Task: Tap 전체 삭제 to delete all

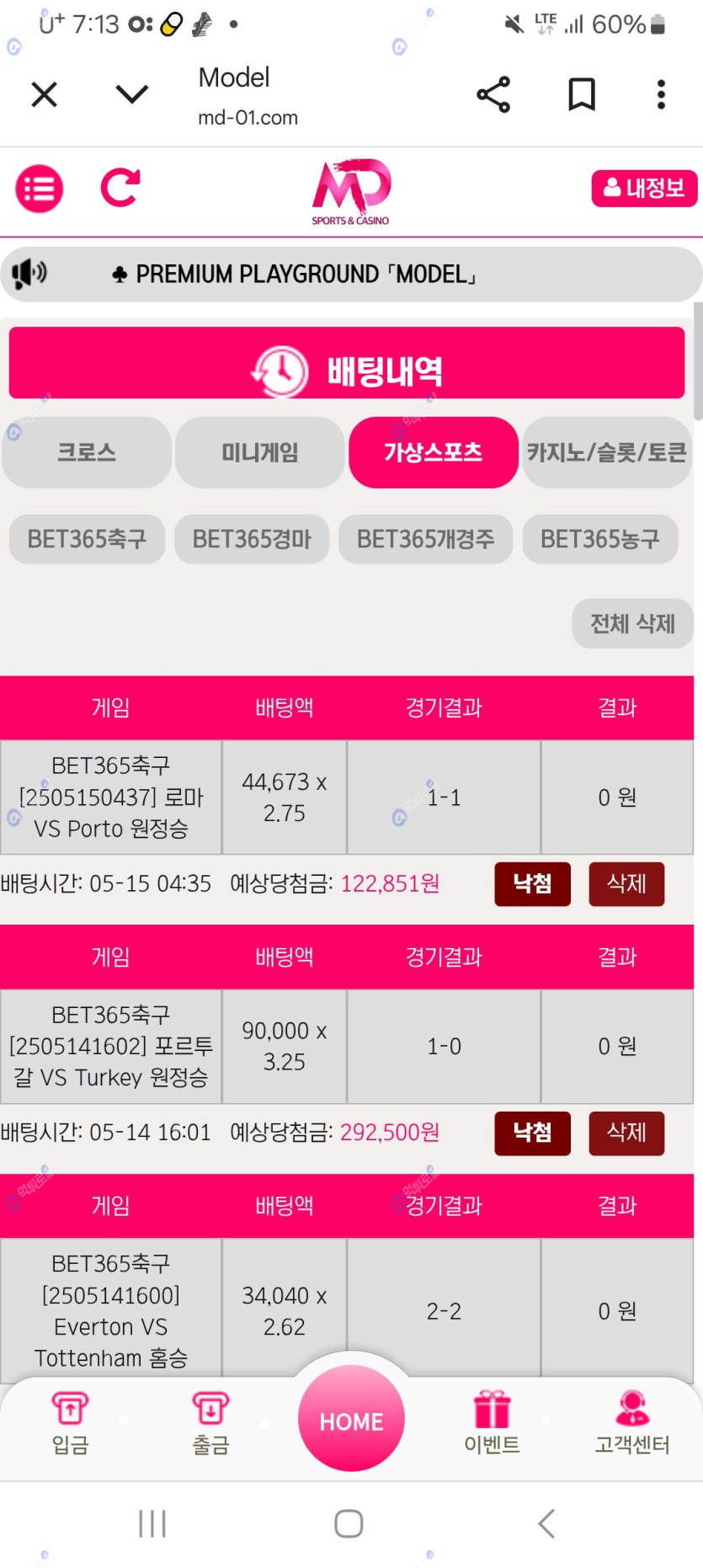Action: click(x=632, y=624)
